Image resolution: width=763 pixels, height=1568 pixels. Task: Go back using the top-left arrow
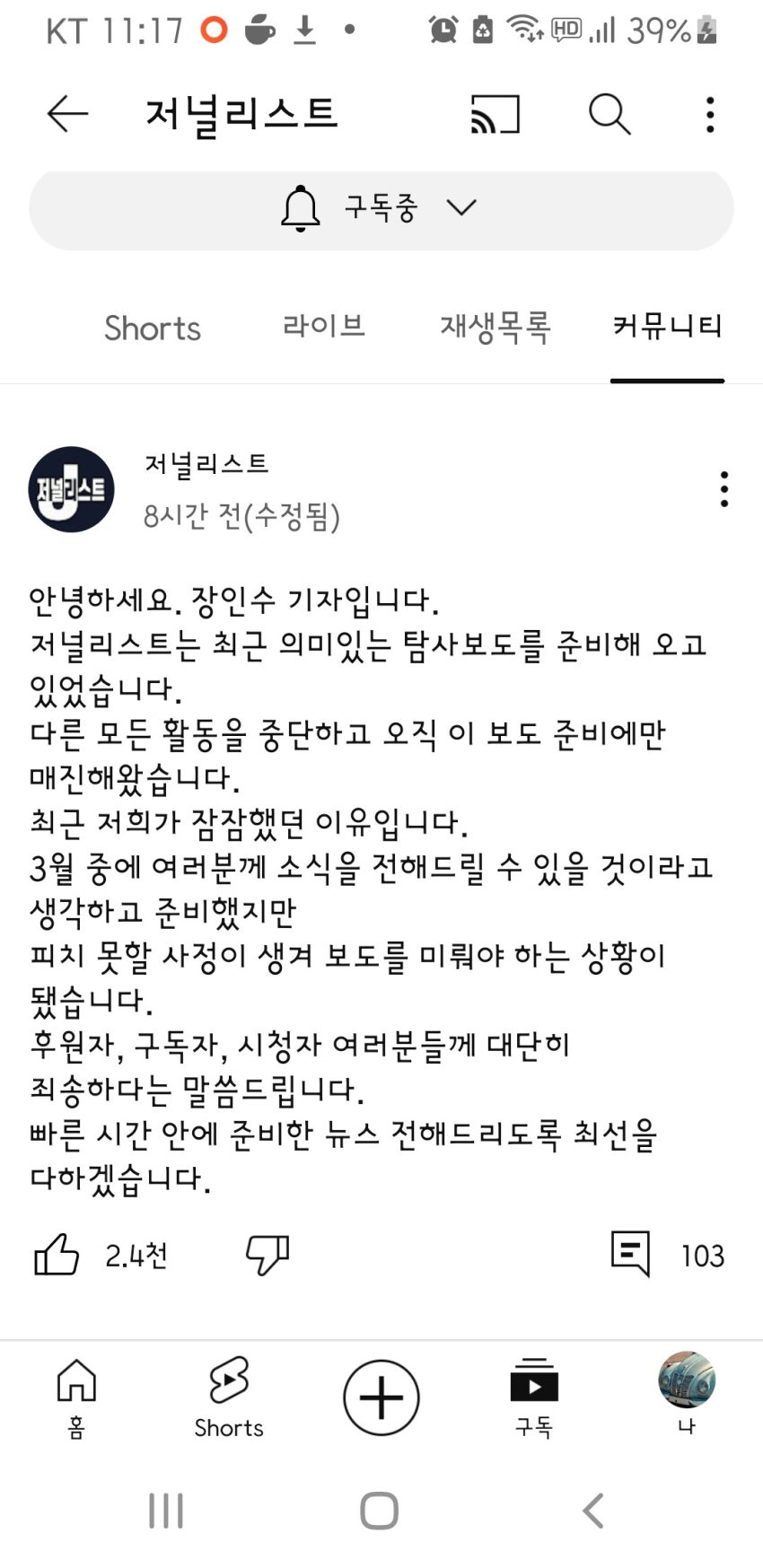coord(67,114)
